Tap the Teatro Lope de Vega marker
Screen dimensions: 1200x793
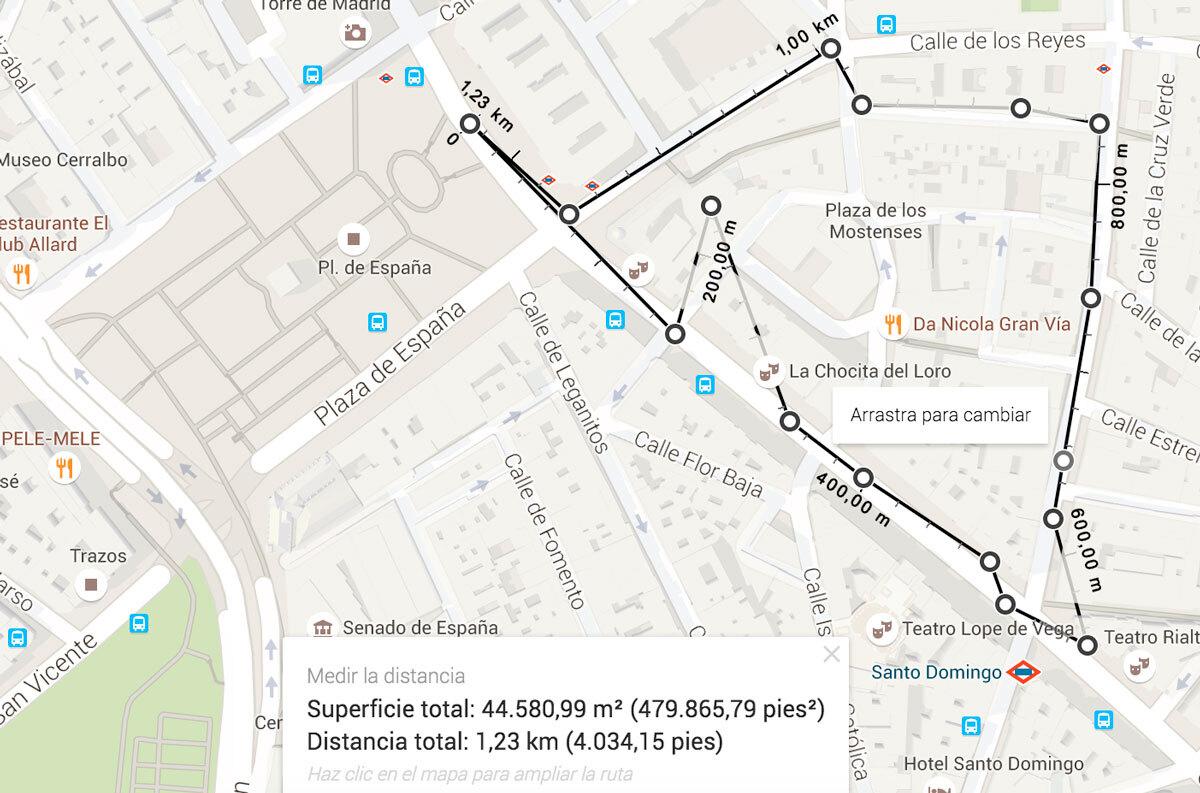click(x=880, y=629)
